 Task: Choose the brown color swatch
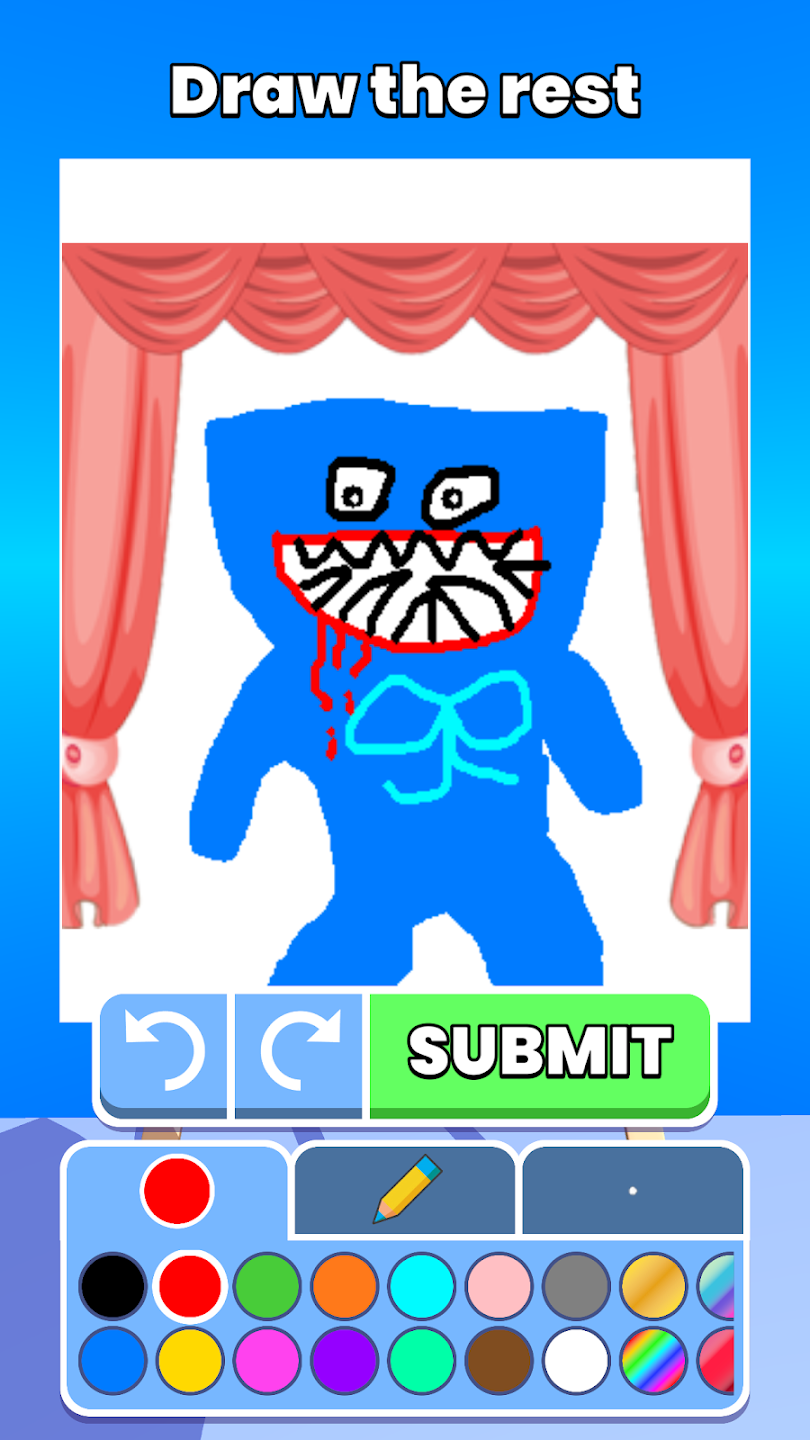(499, 1360)
